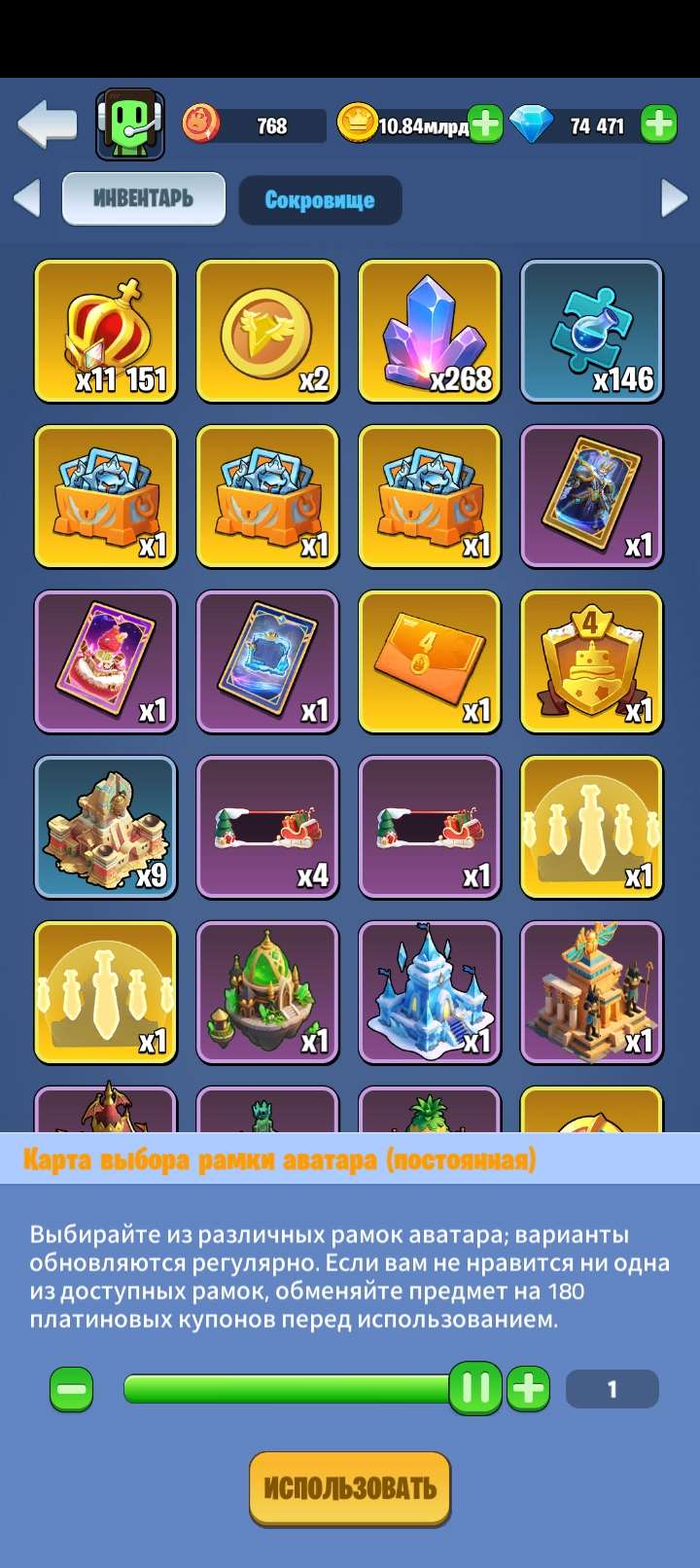
Task: Open the ИНВЕНТАРЬ tab
Action: (x=143, y=197)
